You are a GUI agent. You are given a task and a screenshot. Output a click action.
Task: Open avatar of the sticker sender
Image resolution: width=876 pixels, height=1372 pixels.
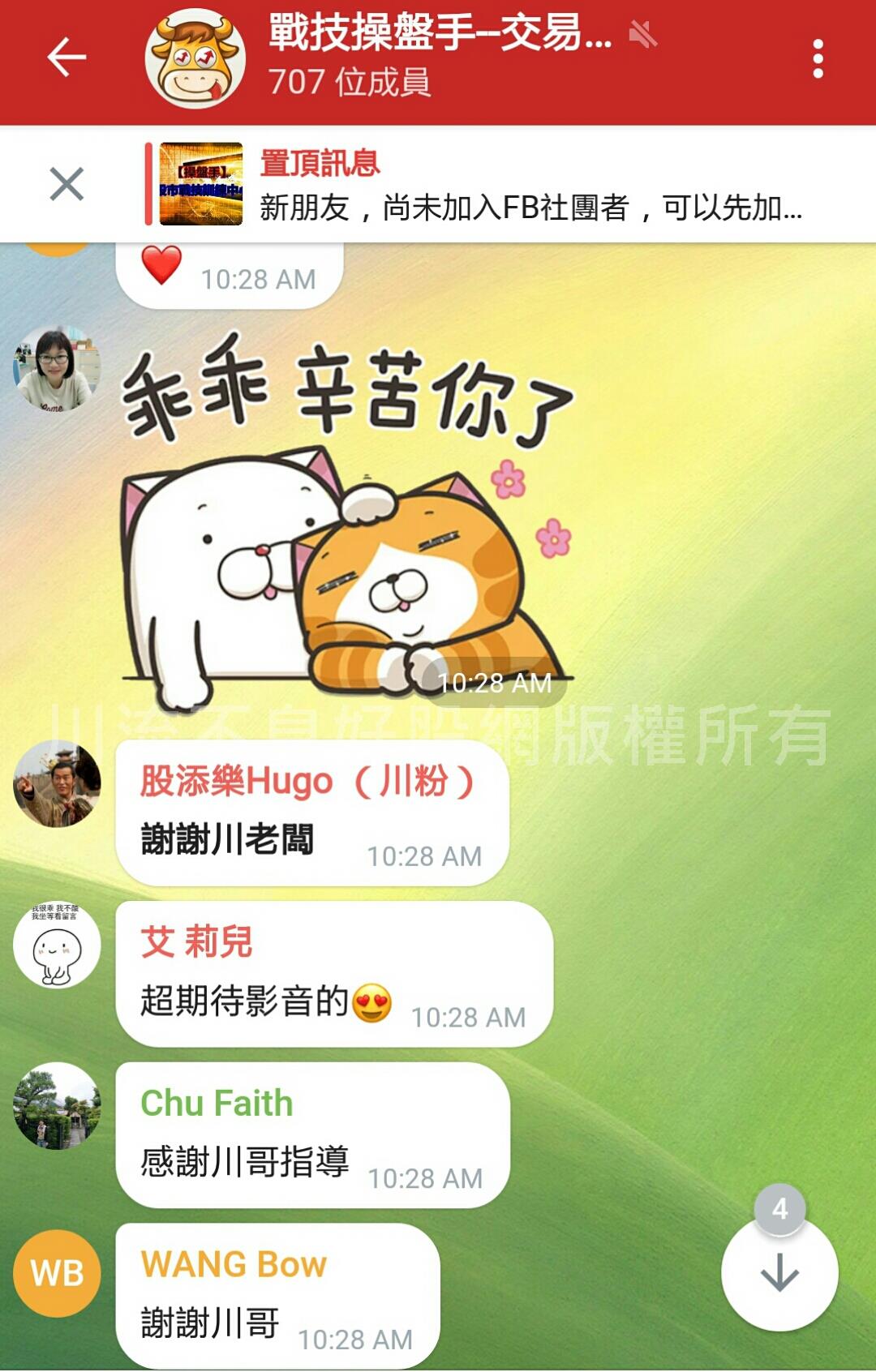(x=57, y=368)
